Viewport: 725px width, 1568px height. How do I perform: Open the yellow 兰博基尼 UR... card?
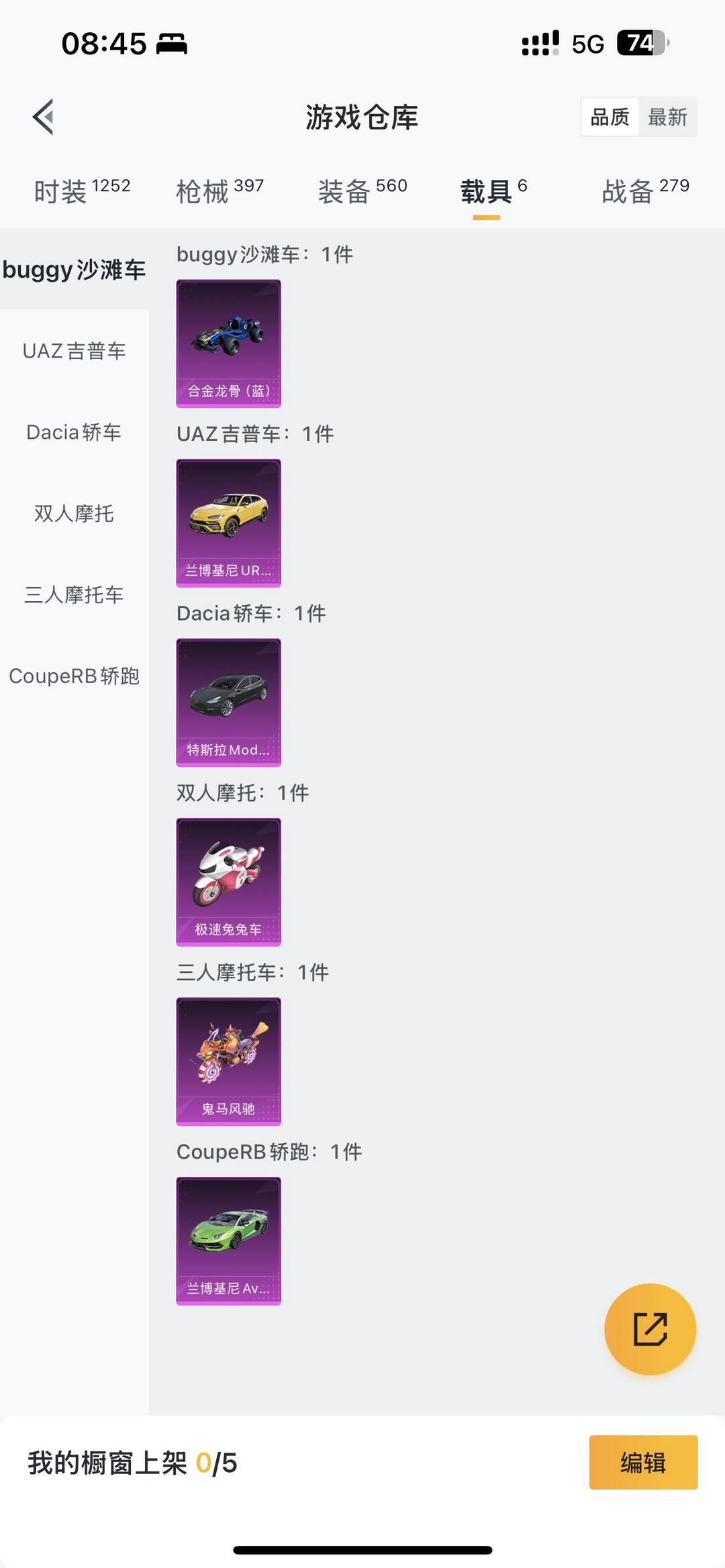pos(228,523)
